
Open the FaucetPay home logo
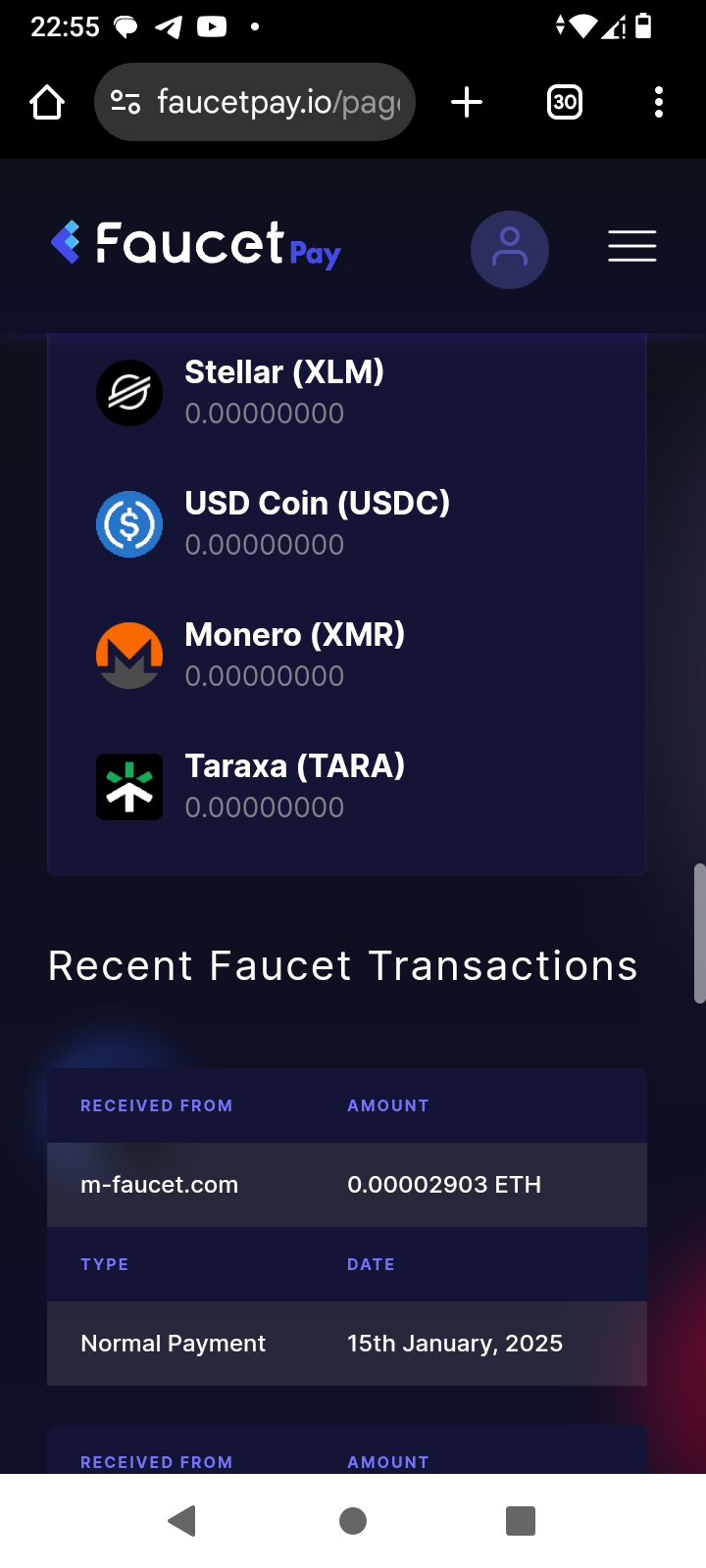pyautogui.click(x=195, y=244)
